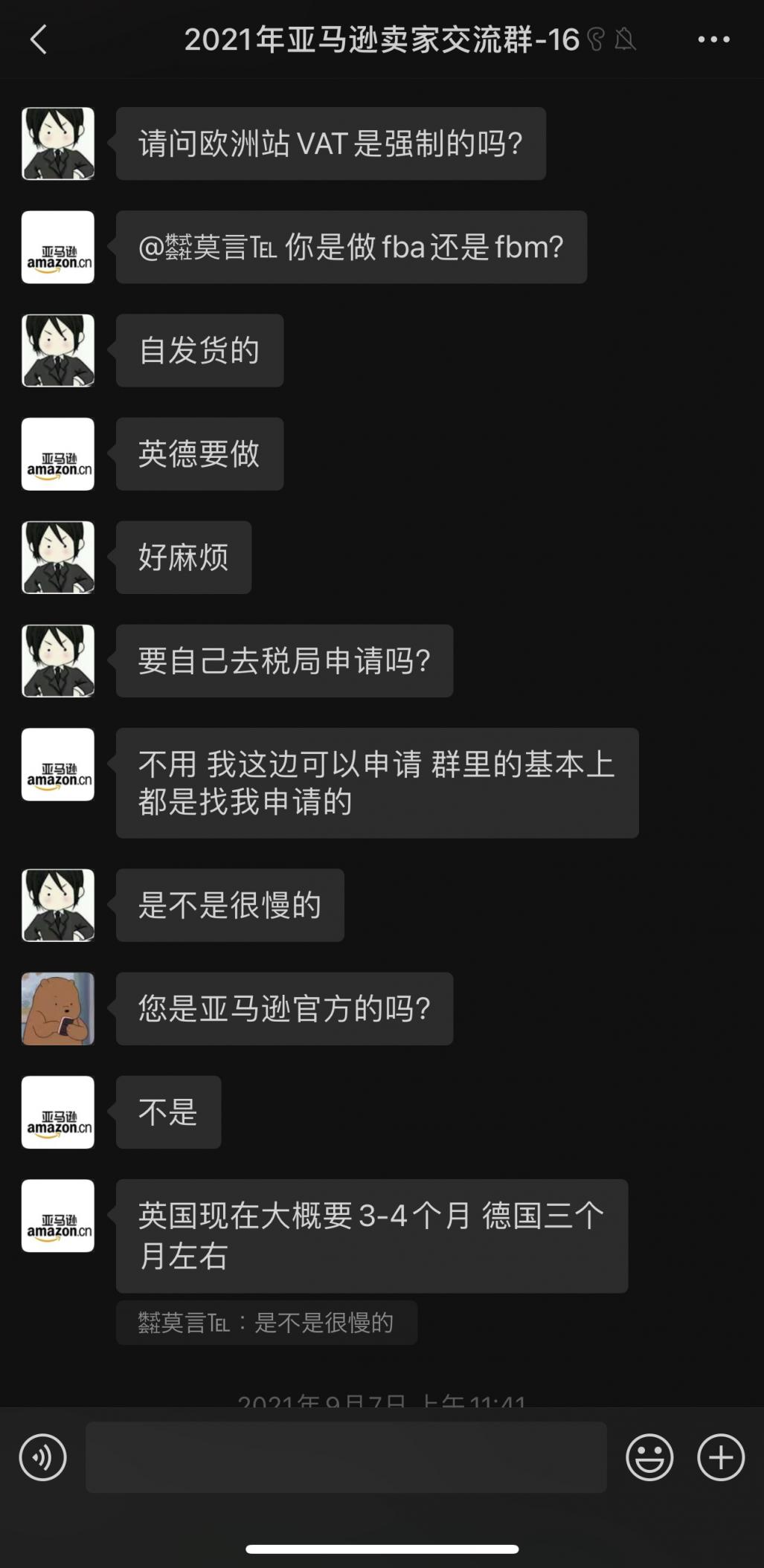Open the three-dot chat options menu
This screenshot has height=1568, width=764.
713,39
